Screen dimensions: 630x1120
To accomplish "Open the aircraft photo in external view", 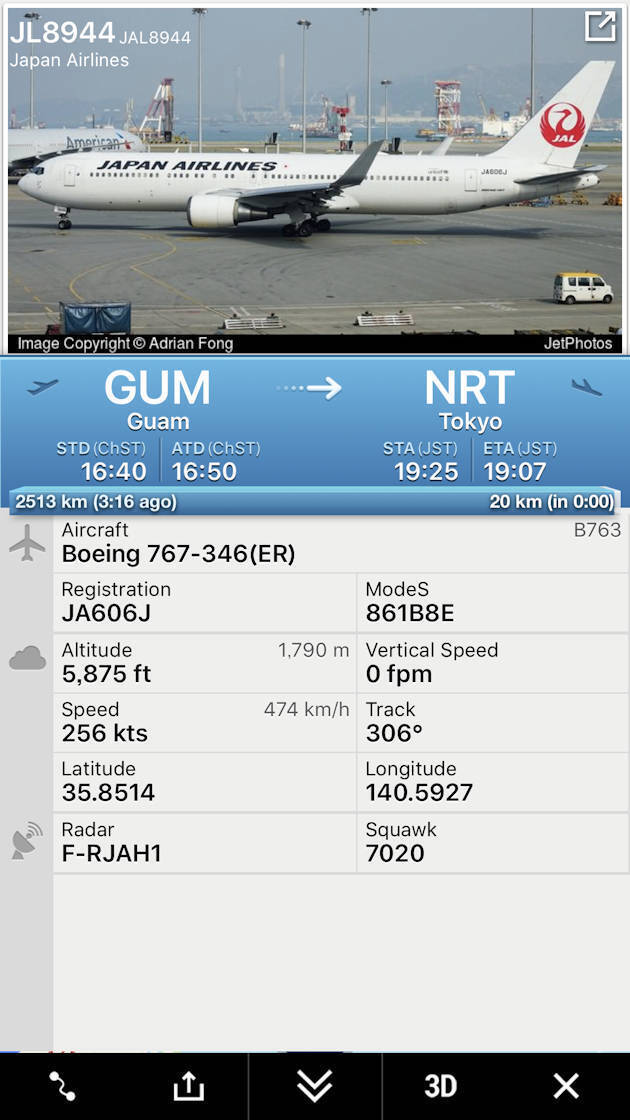I will [600, 26].
